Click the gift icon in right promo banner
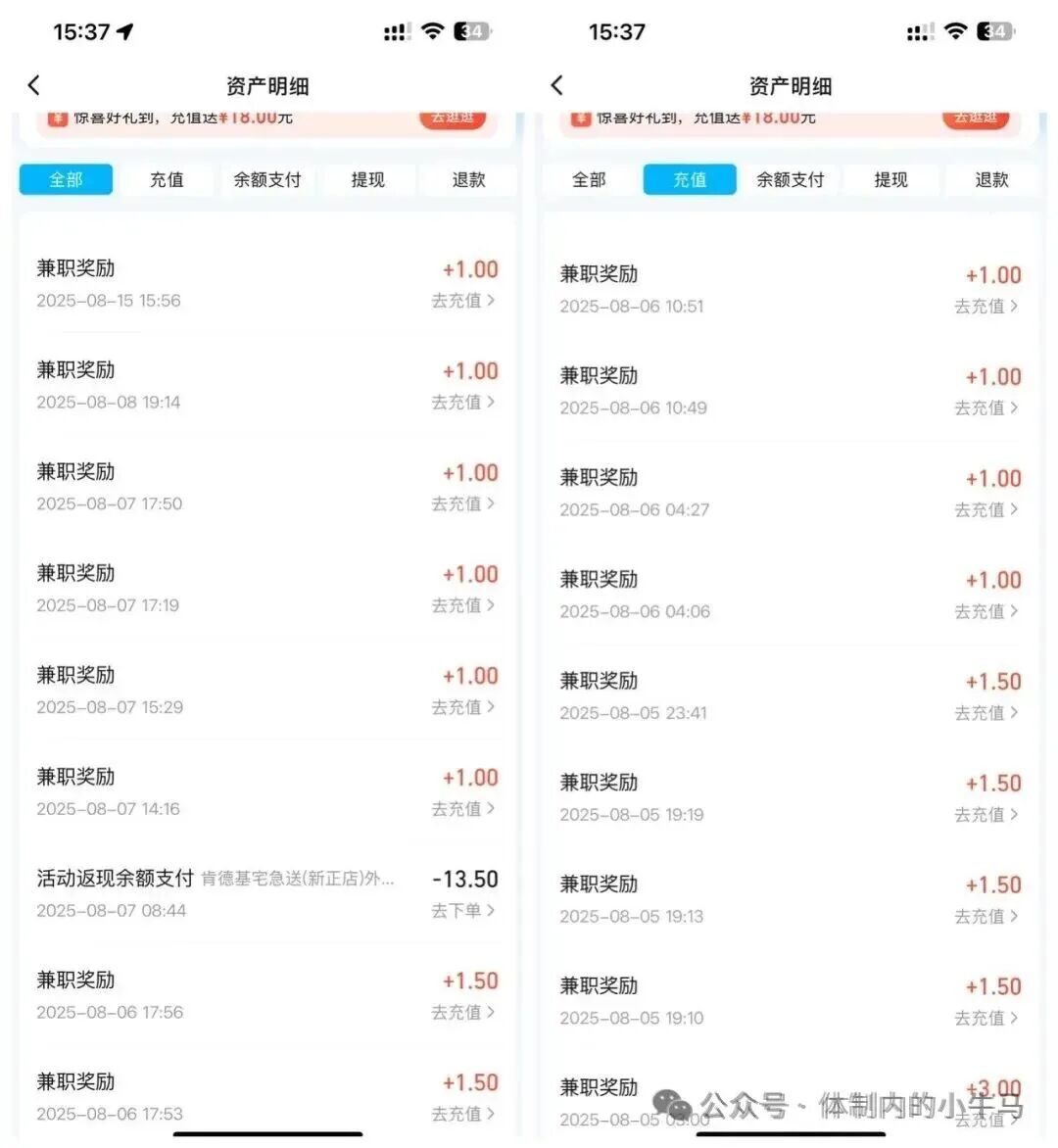Screen dimensions: 1058x1148 (x=581, y=118)
